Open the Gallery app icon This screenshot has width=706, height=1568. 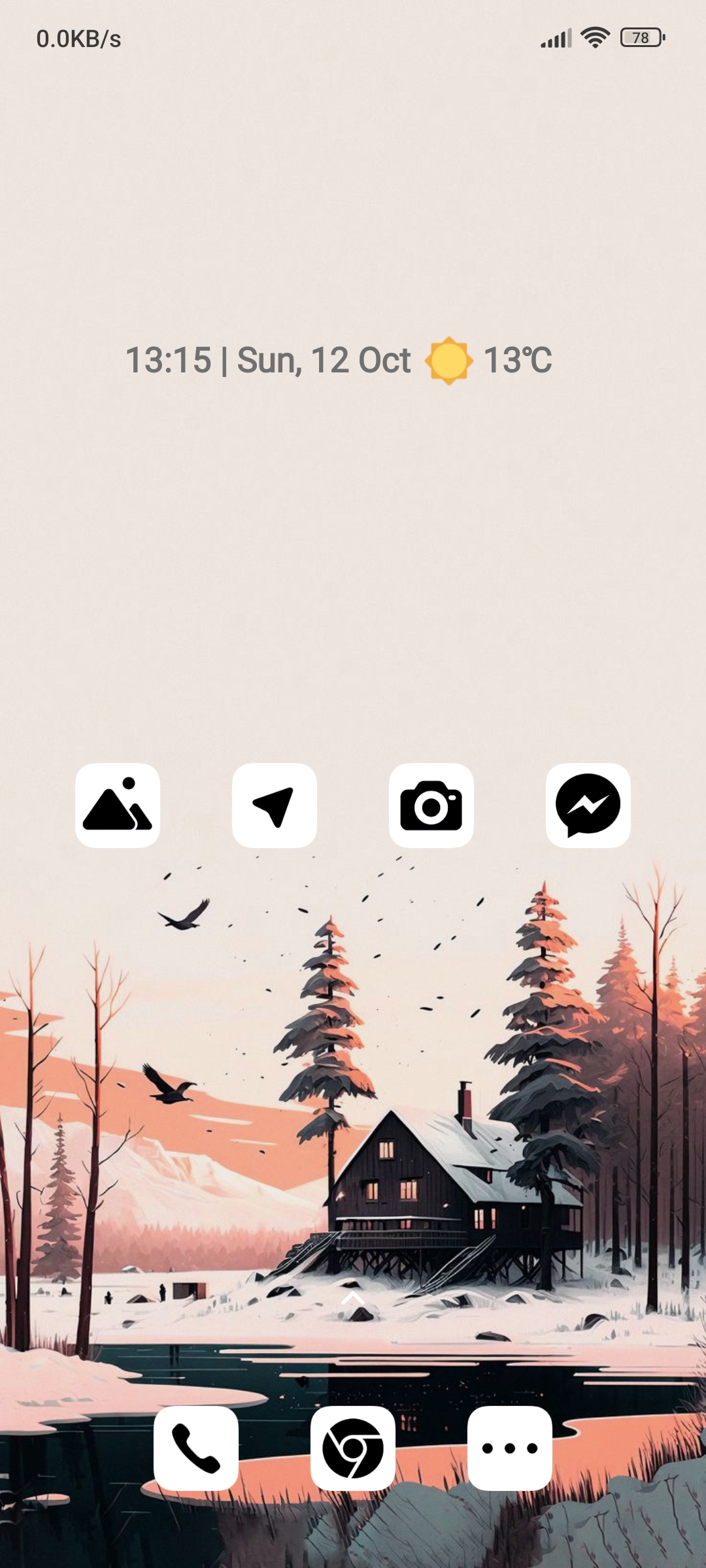(x=118, y=805)
